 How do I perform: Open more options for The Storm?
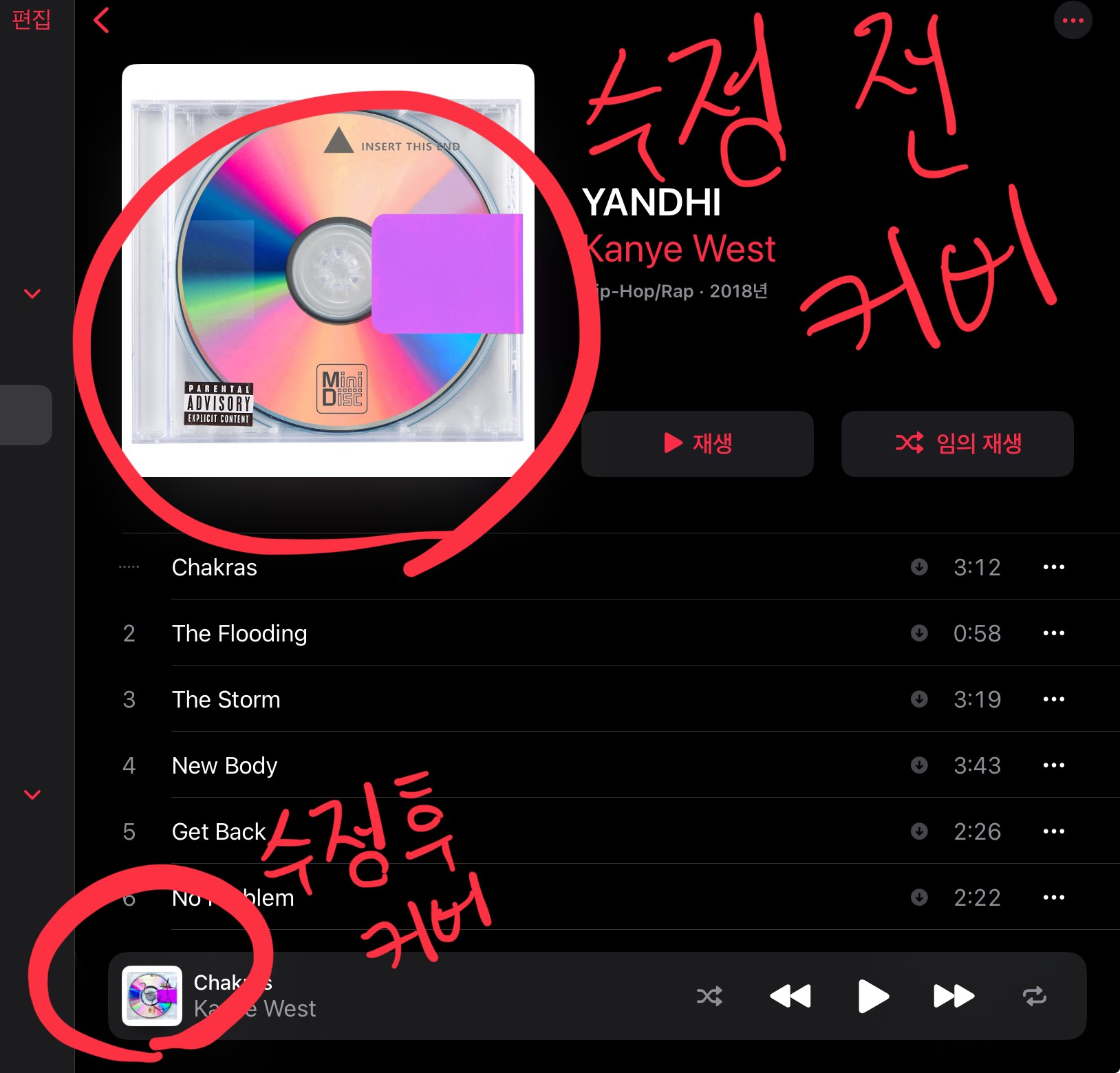click(x=1053, y=699)
